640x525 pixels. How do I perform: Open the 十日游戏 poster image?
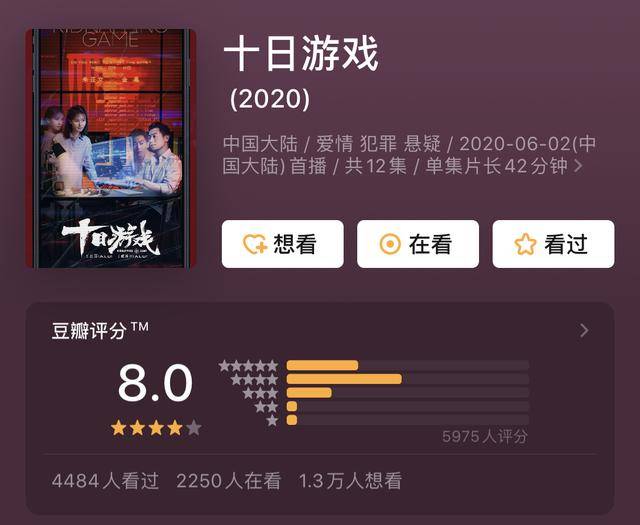(x=111, y=148)
